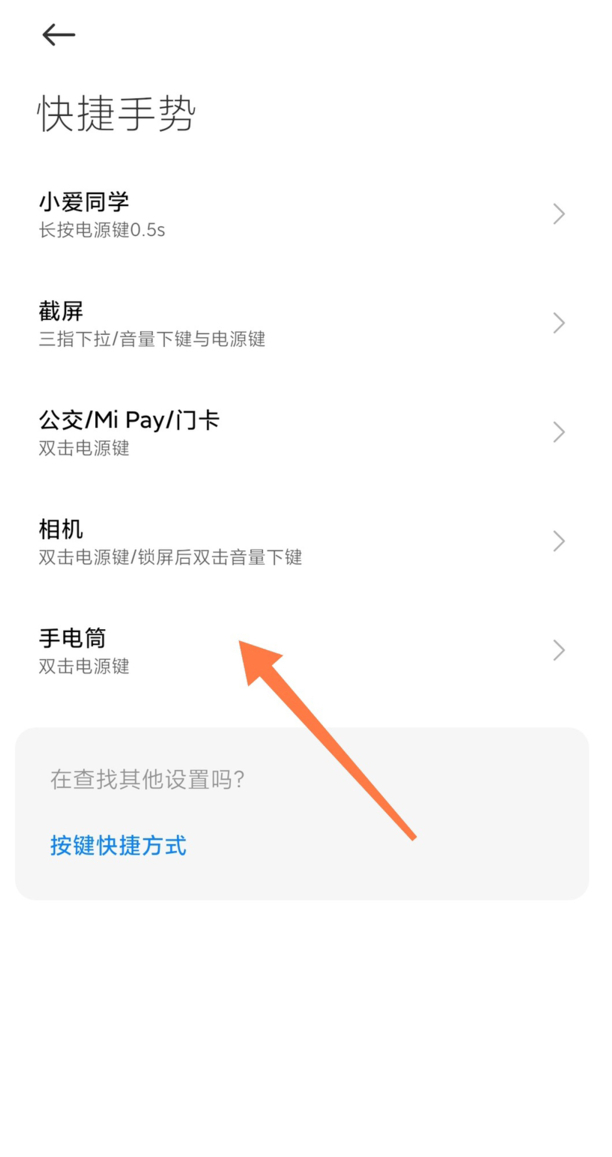Go back using the top arrow
Image resolution: width=612 pixels, height=1157 pixels.
[58, 35]
